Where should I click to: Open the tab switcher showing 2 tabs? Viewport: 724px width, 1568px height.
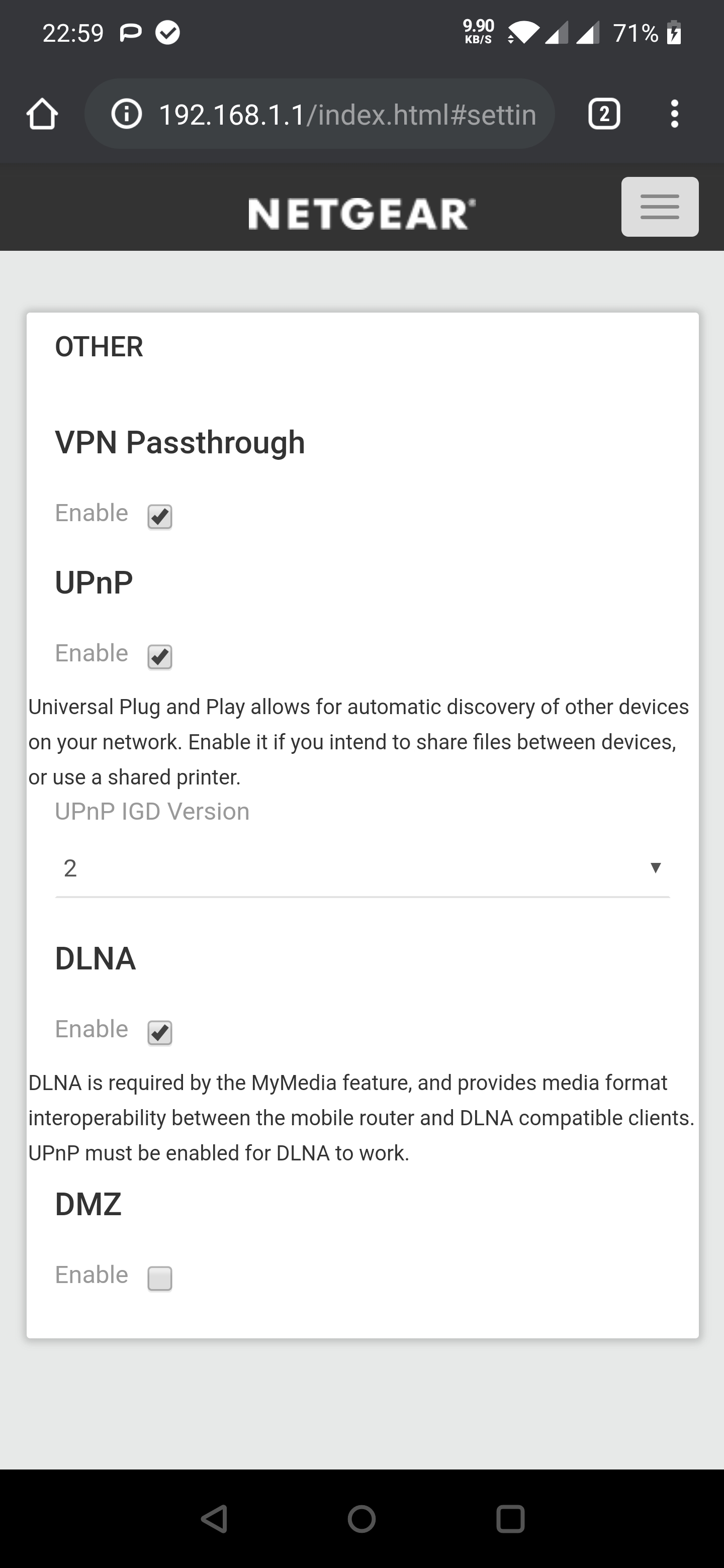tap(603, 114)
